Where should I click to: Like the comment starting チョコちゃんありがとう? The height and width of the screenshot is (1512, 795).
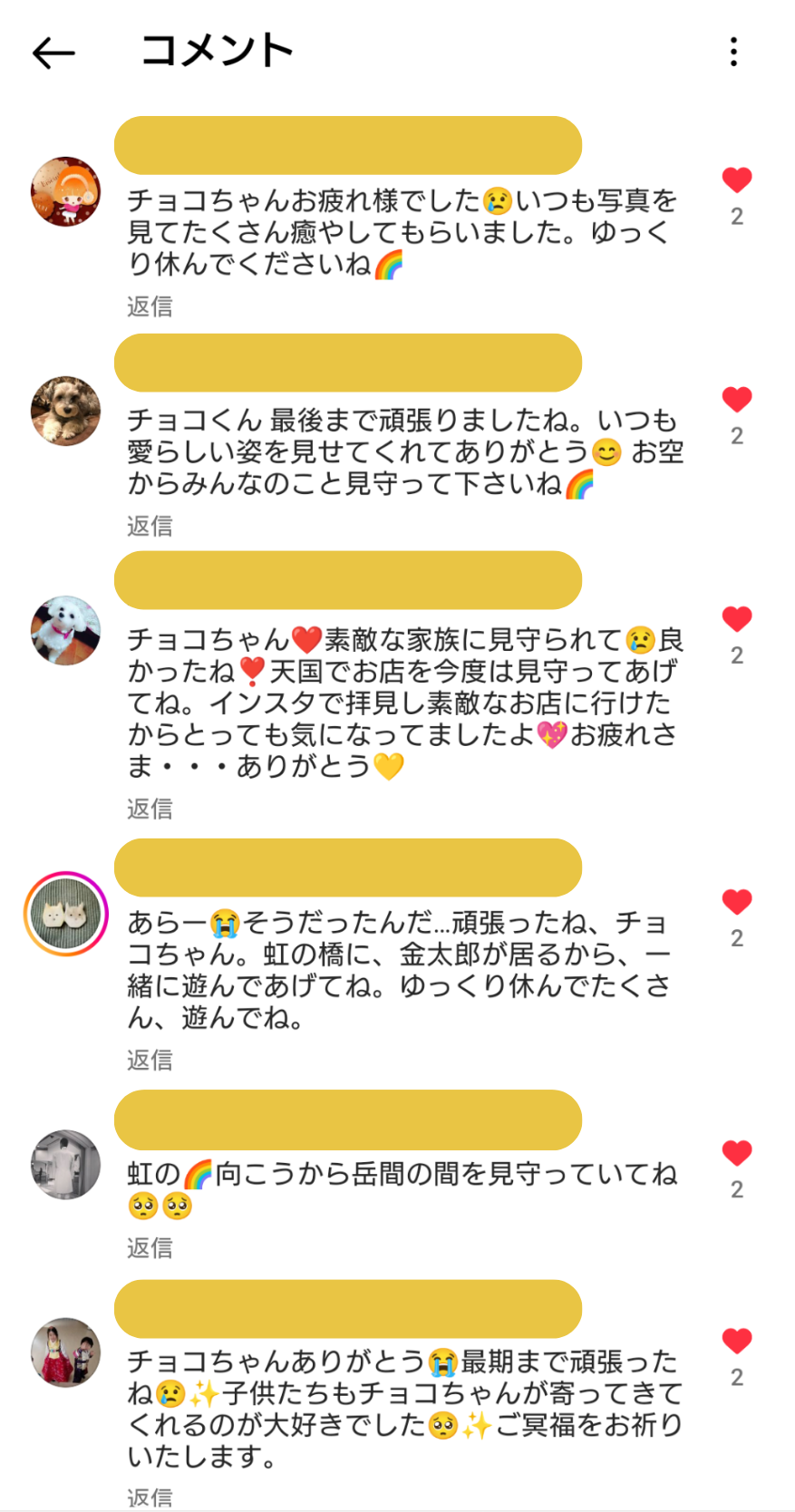point(737,1341)
